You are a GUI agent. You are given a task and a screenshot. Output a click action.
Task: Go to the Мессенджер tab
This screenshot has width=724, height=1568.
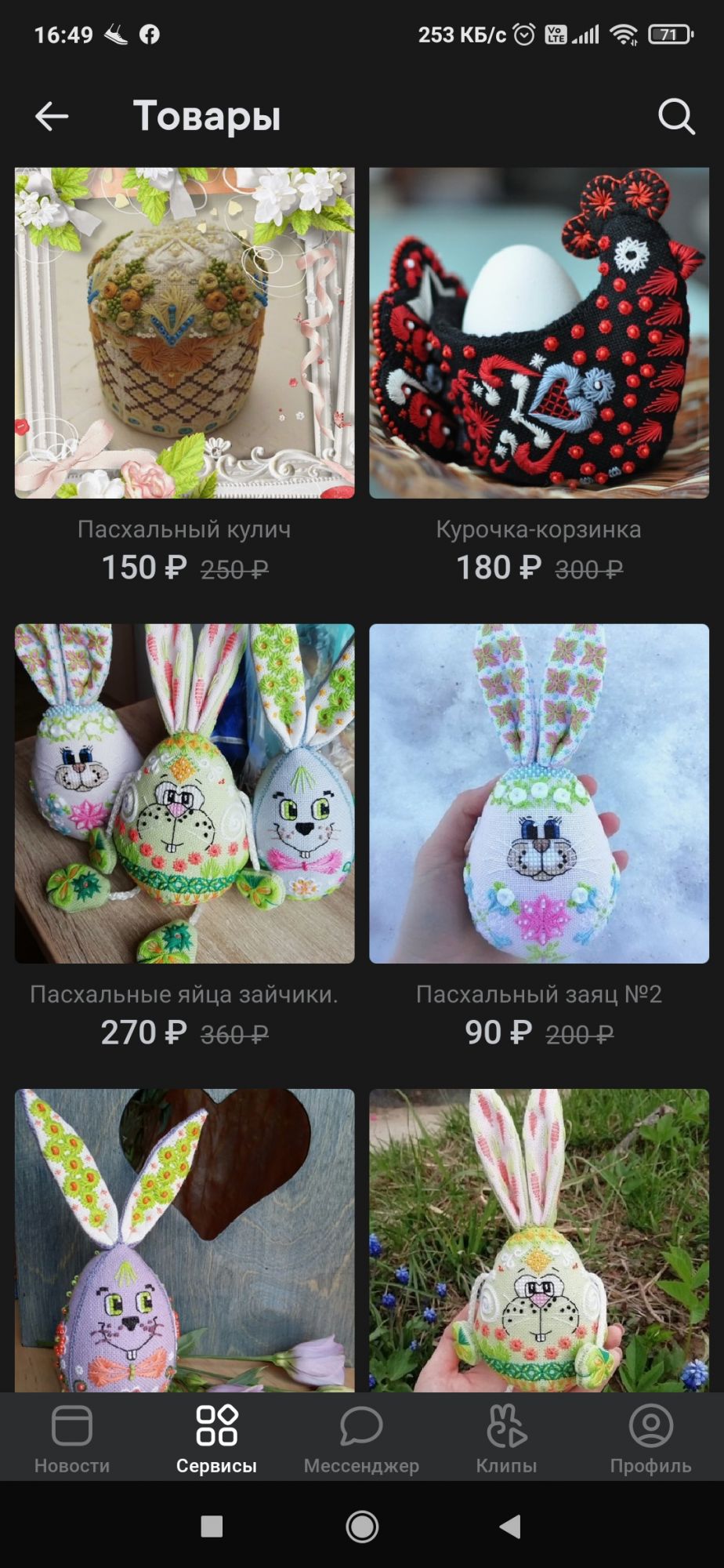point(361,1438)
